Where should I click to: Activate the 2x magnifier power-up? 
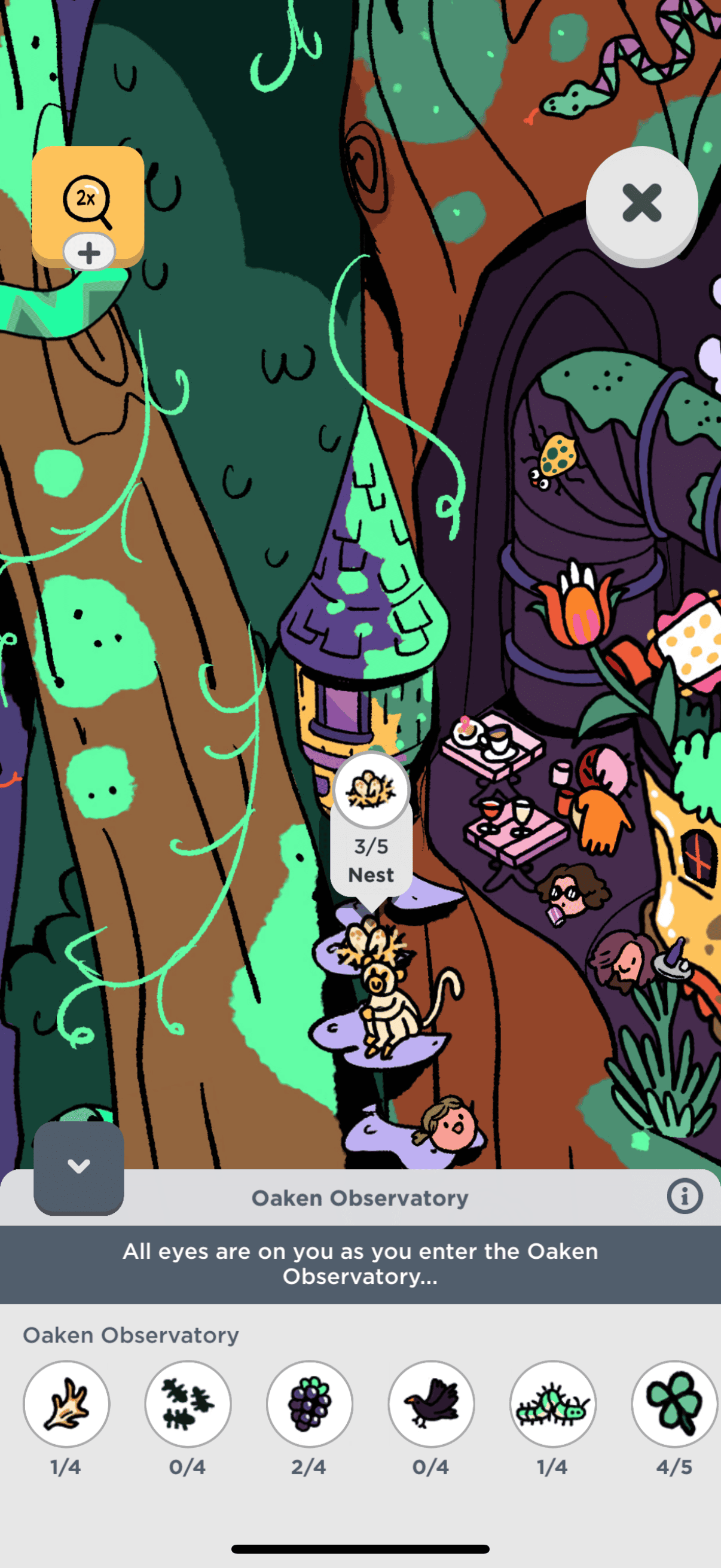tap(87, 205)
